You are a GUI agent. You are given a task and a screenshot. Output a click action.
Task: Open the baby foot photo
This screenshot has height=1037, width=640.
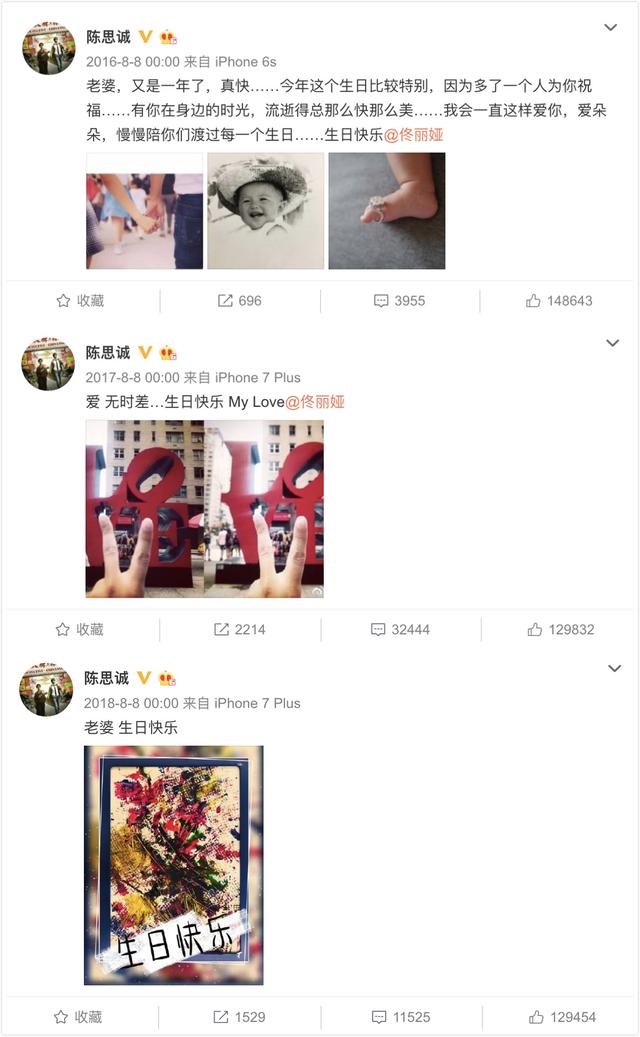(387, 211)
